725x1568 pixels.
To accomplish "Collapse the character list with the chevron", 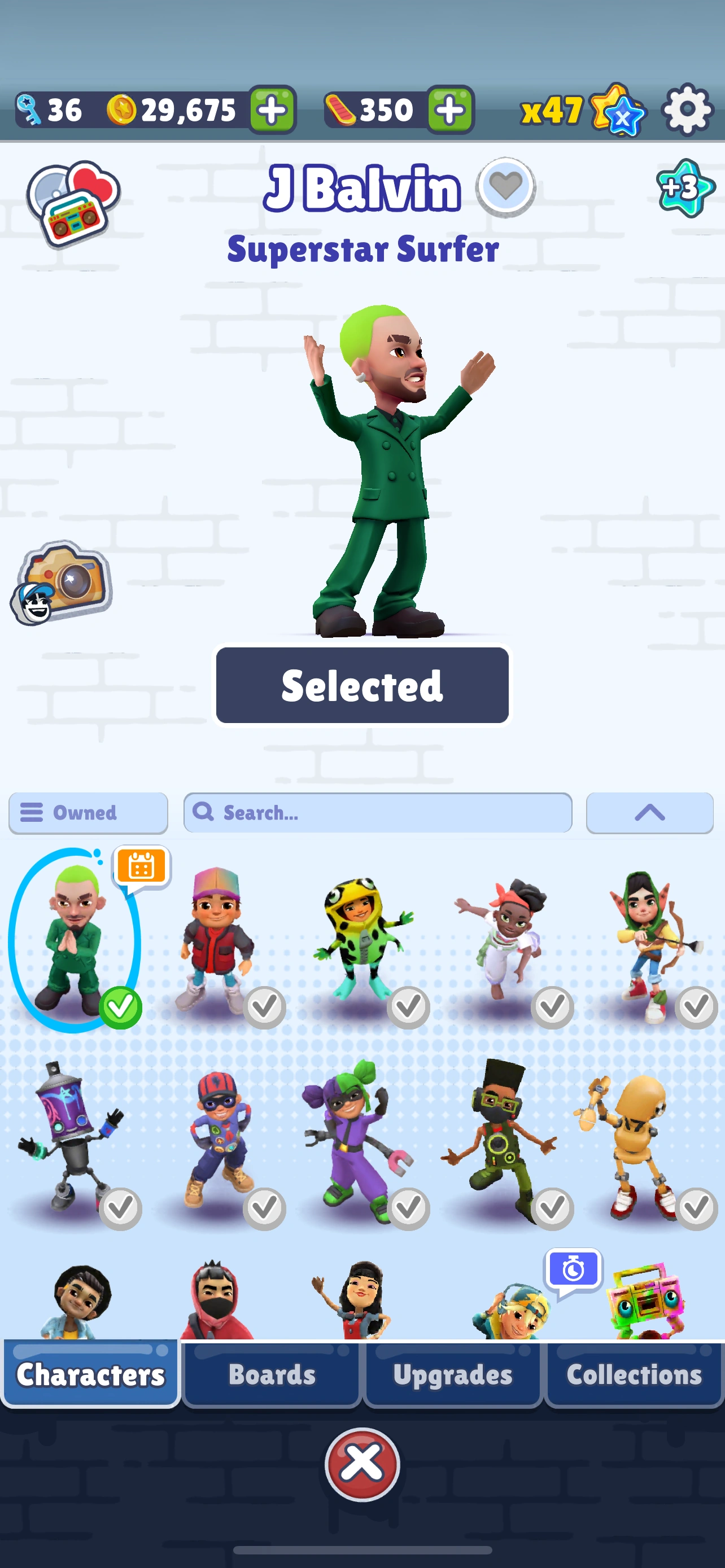I will (x=649, y=813).
